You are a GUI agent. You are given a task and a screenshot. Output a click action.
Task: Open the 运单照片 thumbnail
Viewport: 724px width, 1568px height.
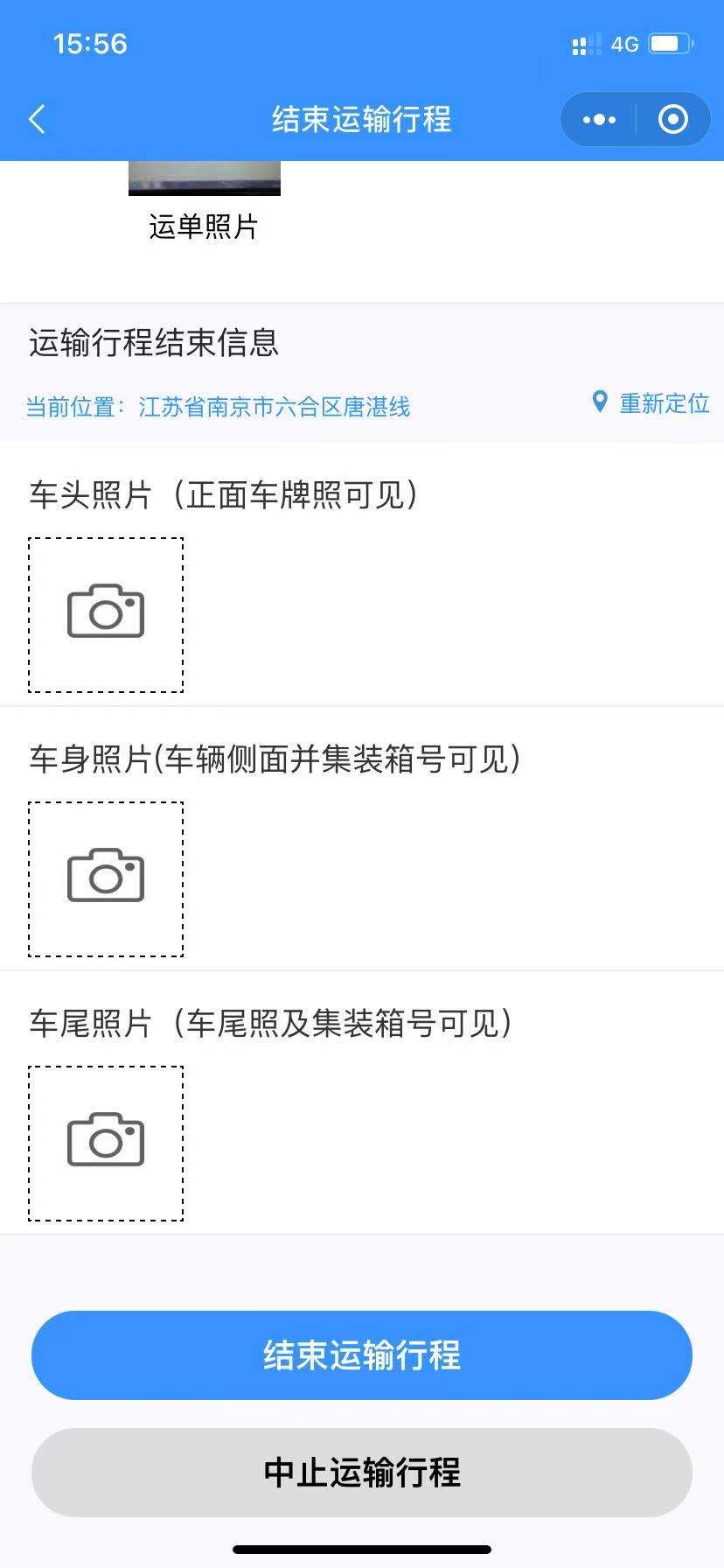pyautogui.click(x=205, y=178)
